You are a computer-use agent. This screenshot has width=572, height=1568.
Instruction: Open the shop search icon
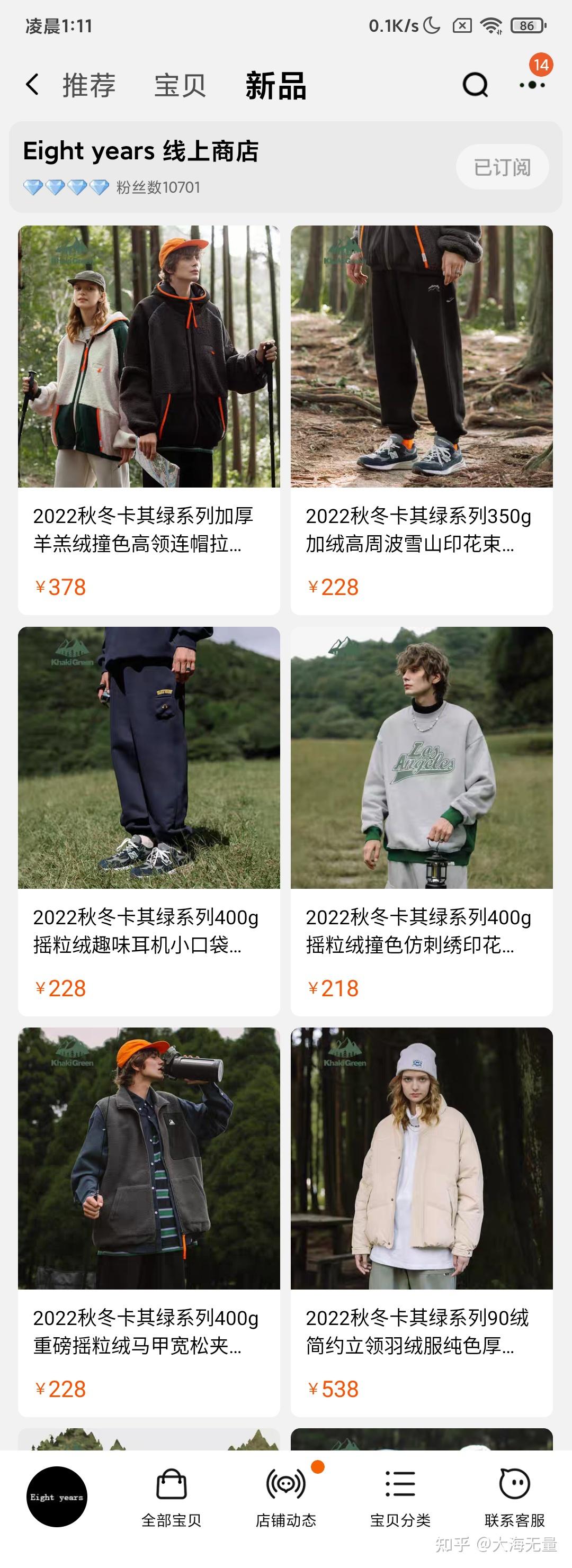click(x=475, y=85)
